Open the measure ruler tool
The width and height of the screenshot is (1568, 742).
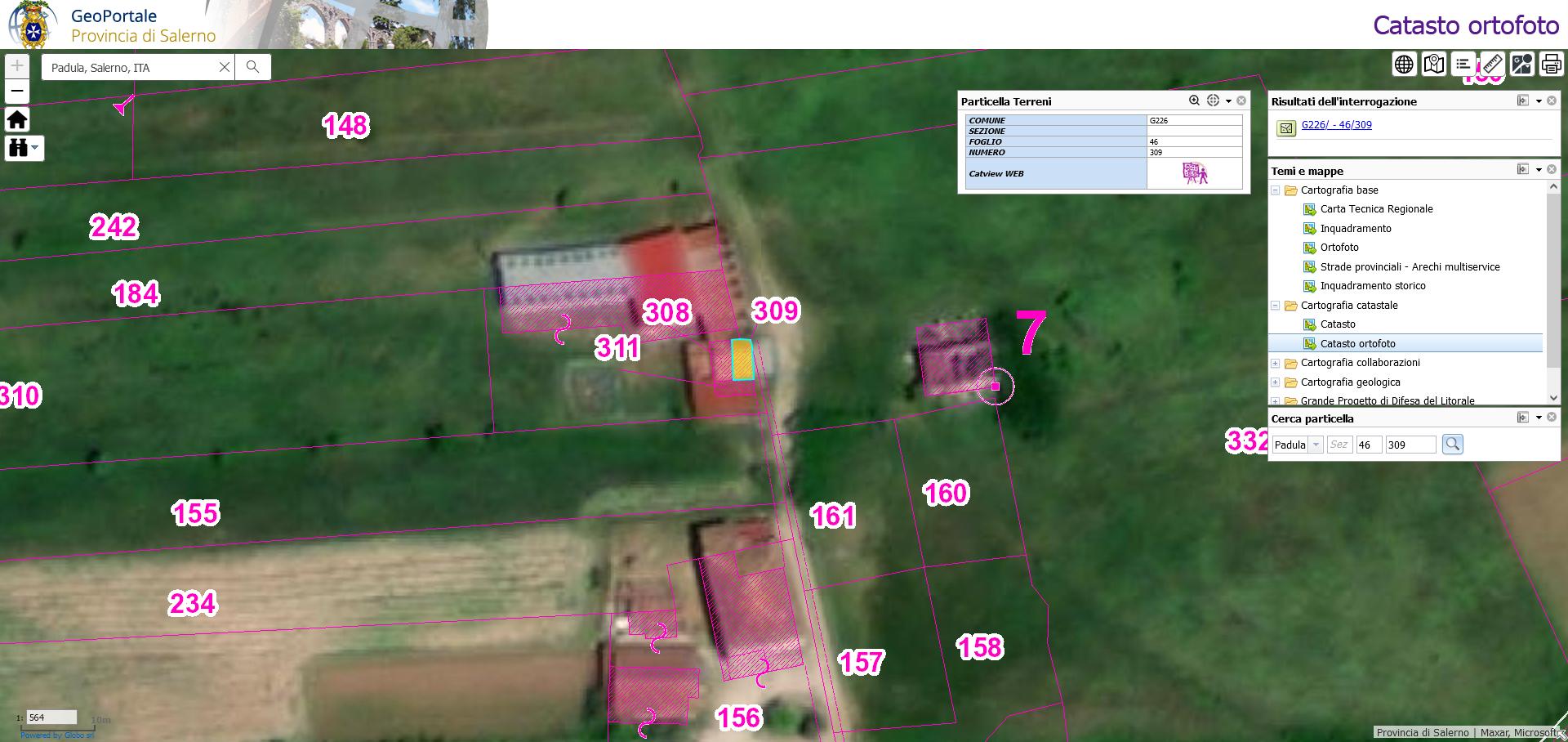pos(1492,64)
